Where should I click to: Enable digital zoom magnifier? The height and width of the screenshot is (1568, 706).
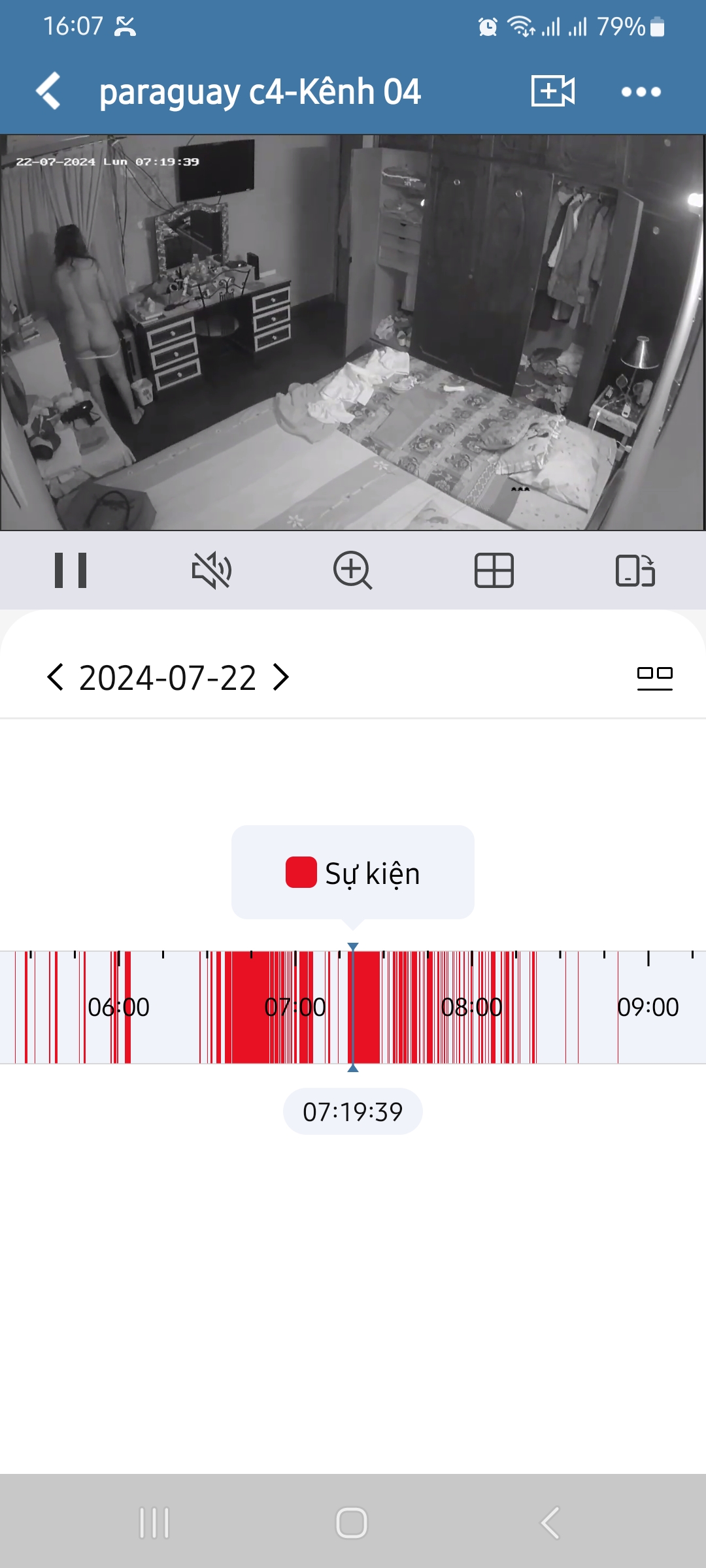click(352, 570)
